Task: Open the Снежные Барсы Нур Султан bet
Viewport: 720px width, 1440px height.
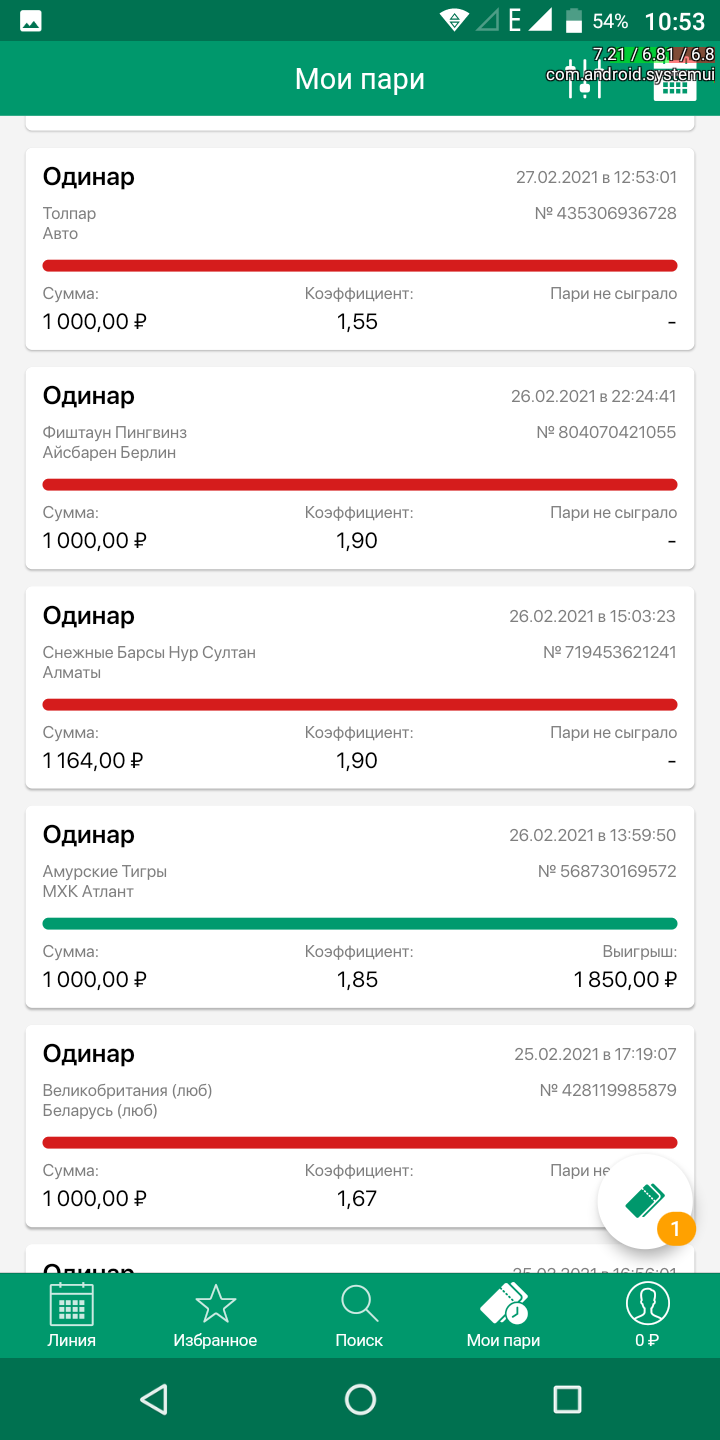Action: (360, 687)
